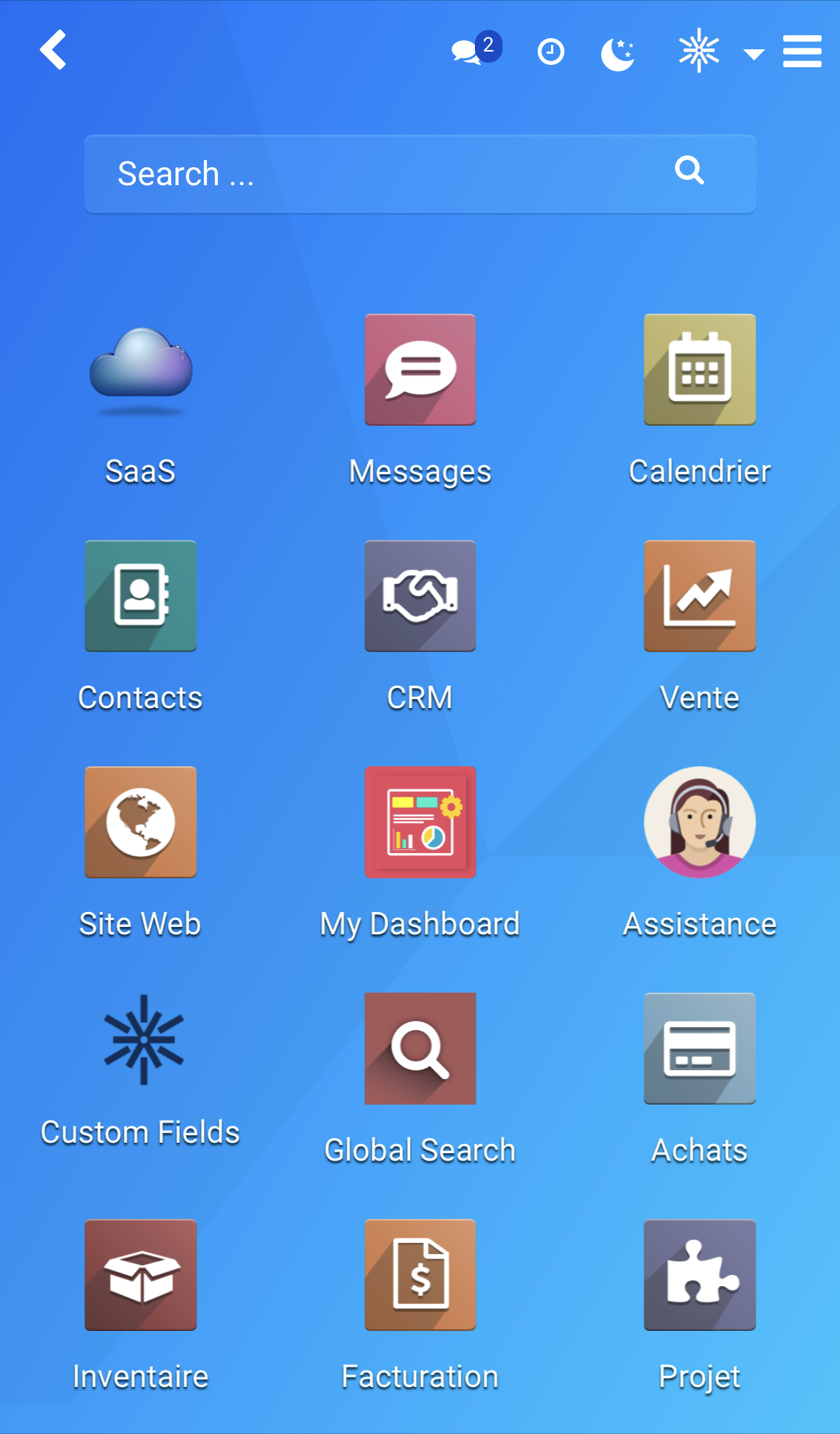Open the hamburger menu

[x=802, y=52]
